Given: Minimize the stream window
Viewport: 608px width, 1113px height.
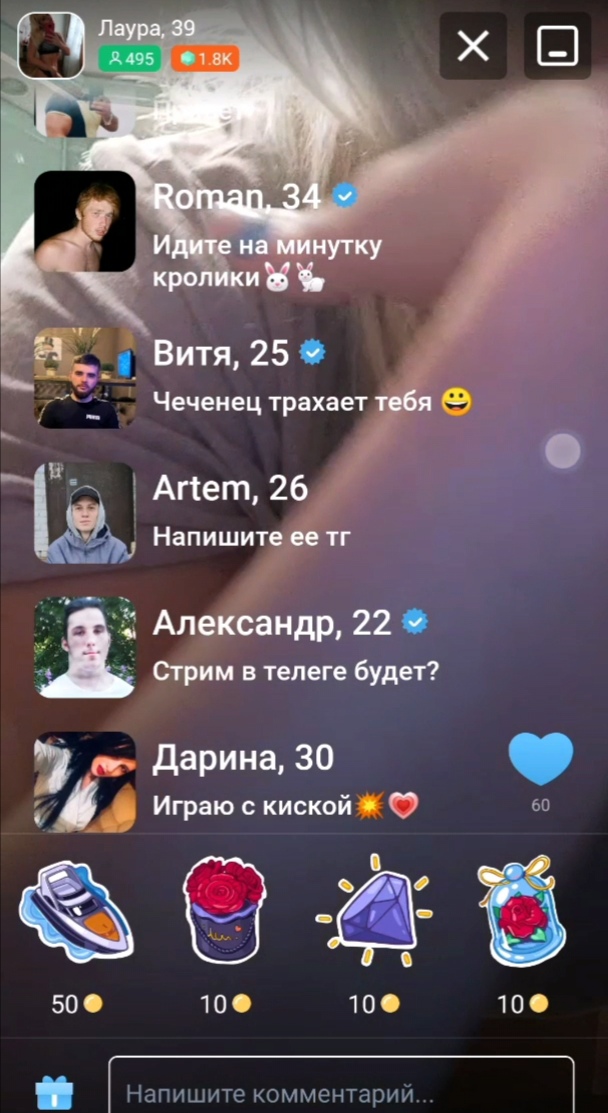Looking at the screenshot, I should 557,46.
